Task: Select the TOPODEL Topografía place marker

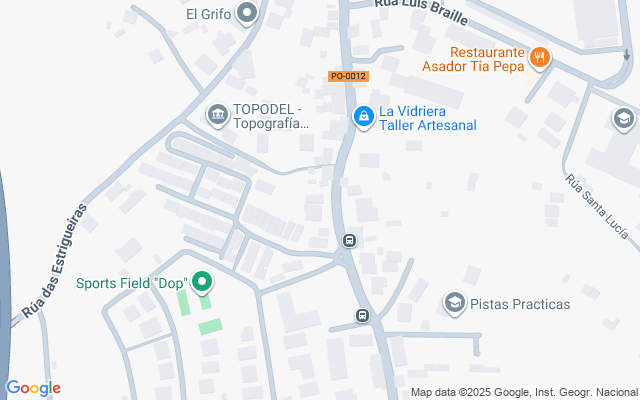Action: coord(218,115)
